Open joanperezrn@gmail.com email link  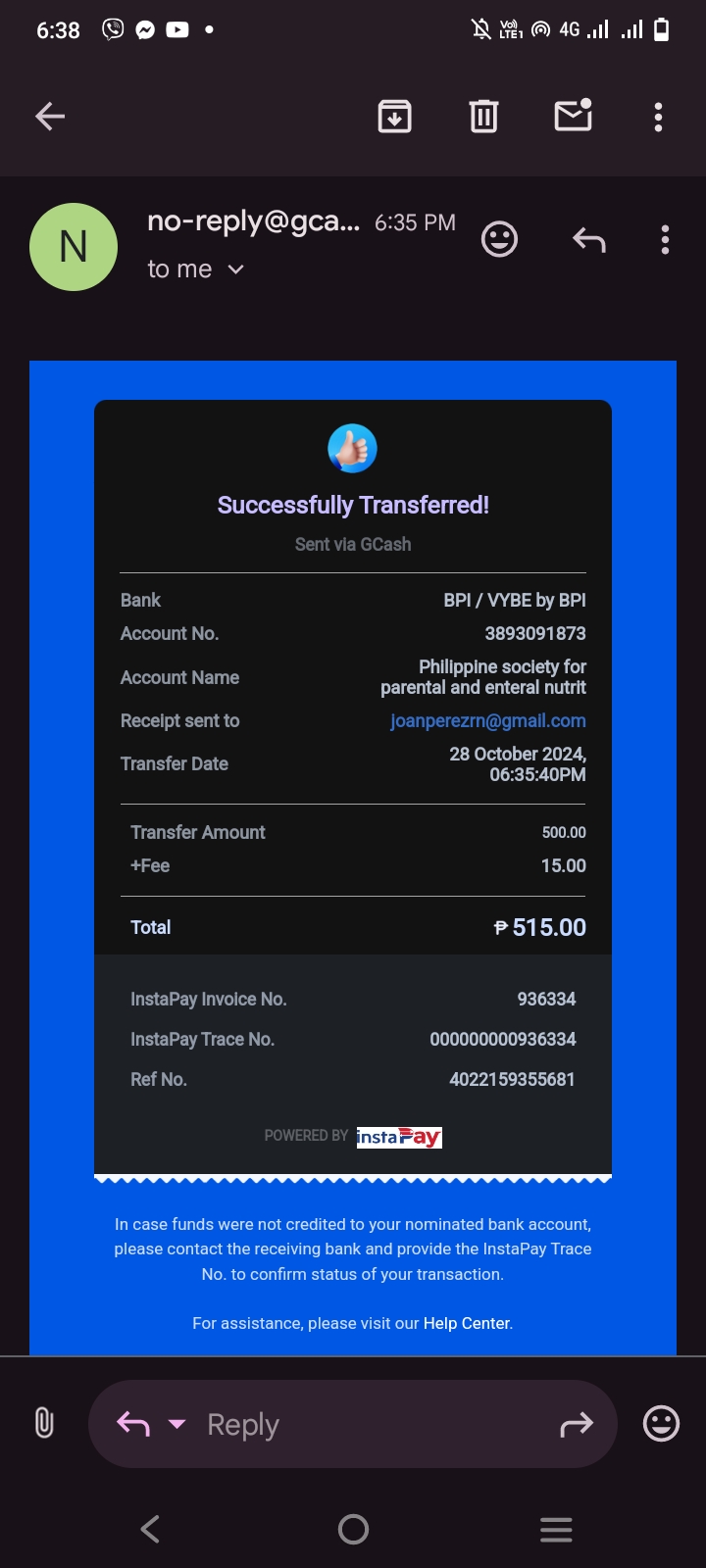pos(487,720)
